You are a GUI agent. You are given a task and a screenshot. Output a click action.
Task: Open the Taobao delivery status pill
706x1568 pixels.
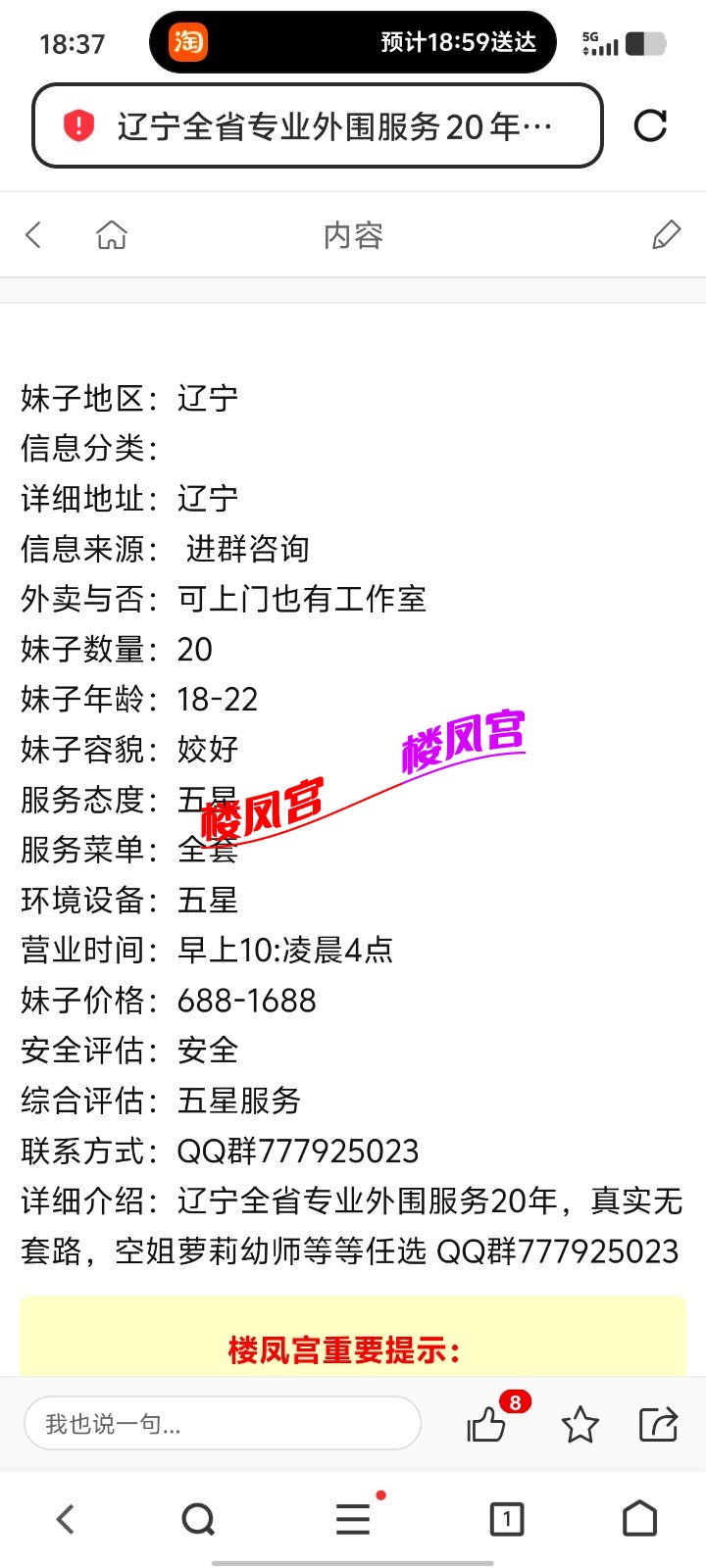[x=353, y=42]
